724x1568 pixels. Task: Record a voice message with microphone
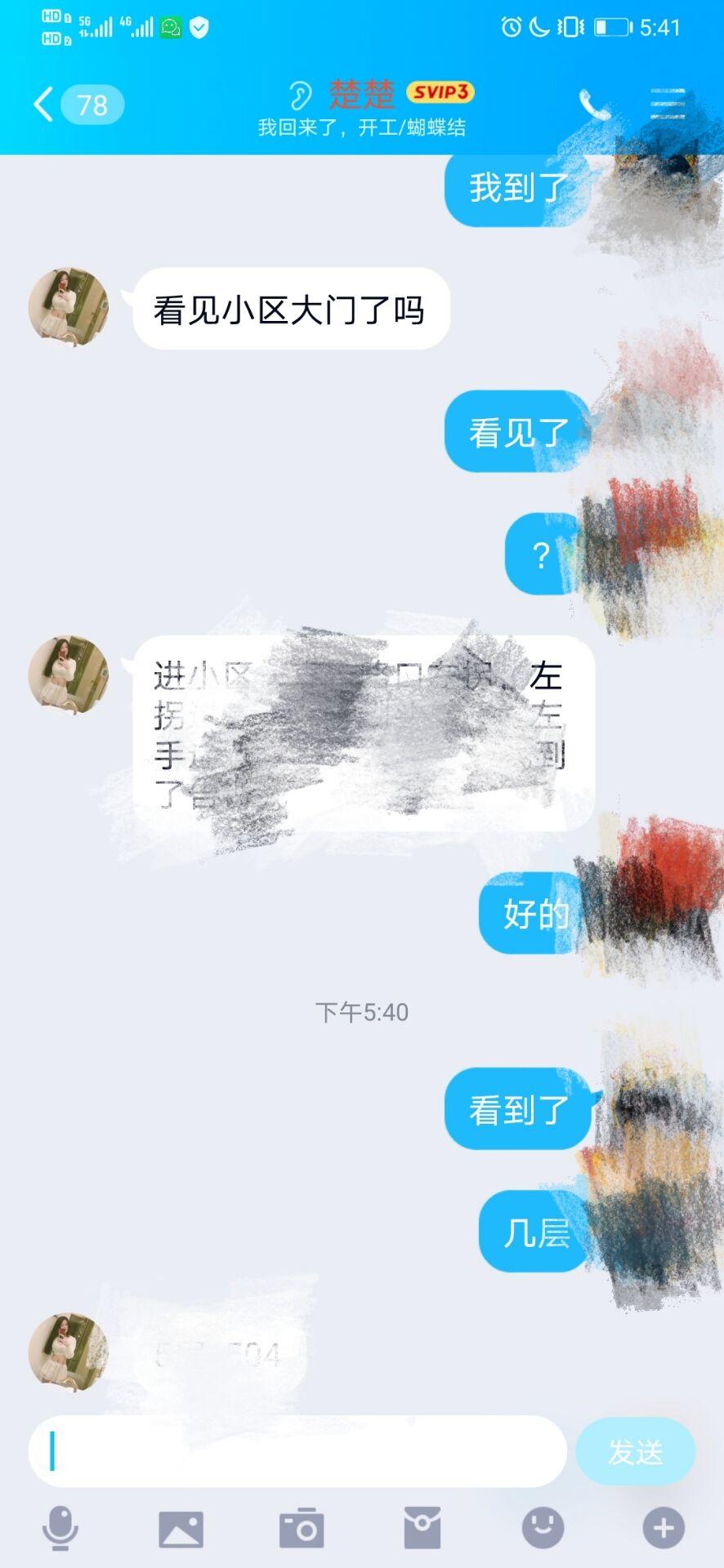pos(60,1528)
